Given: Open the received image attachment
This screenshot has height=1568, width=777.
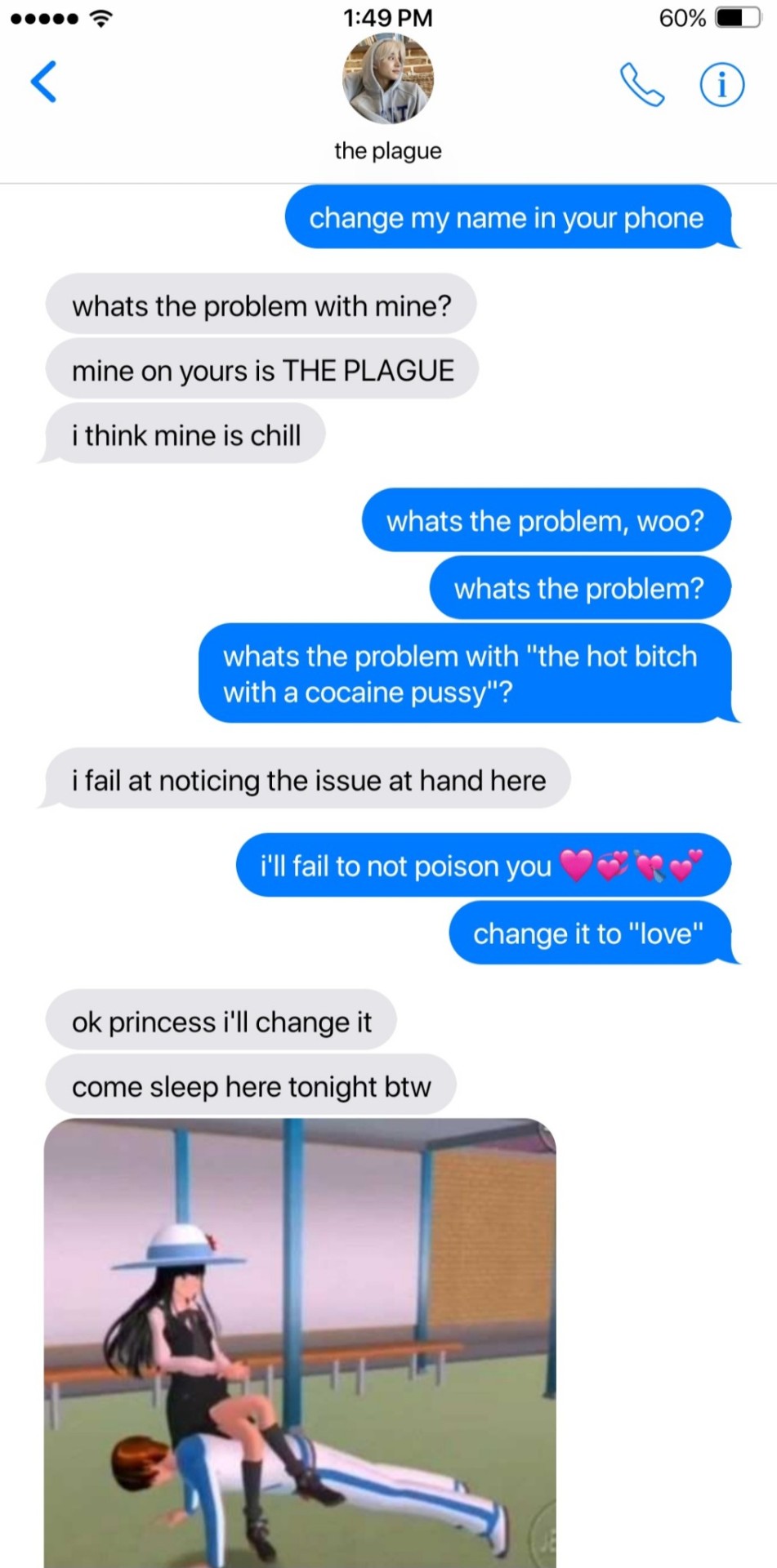Looking at the screenshot, I should point(300,1339).
